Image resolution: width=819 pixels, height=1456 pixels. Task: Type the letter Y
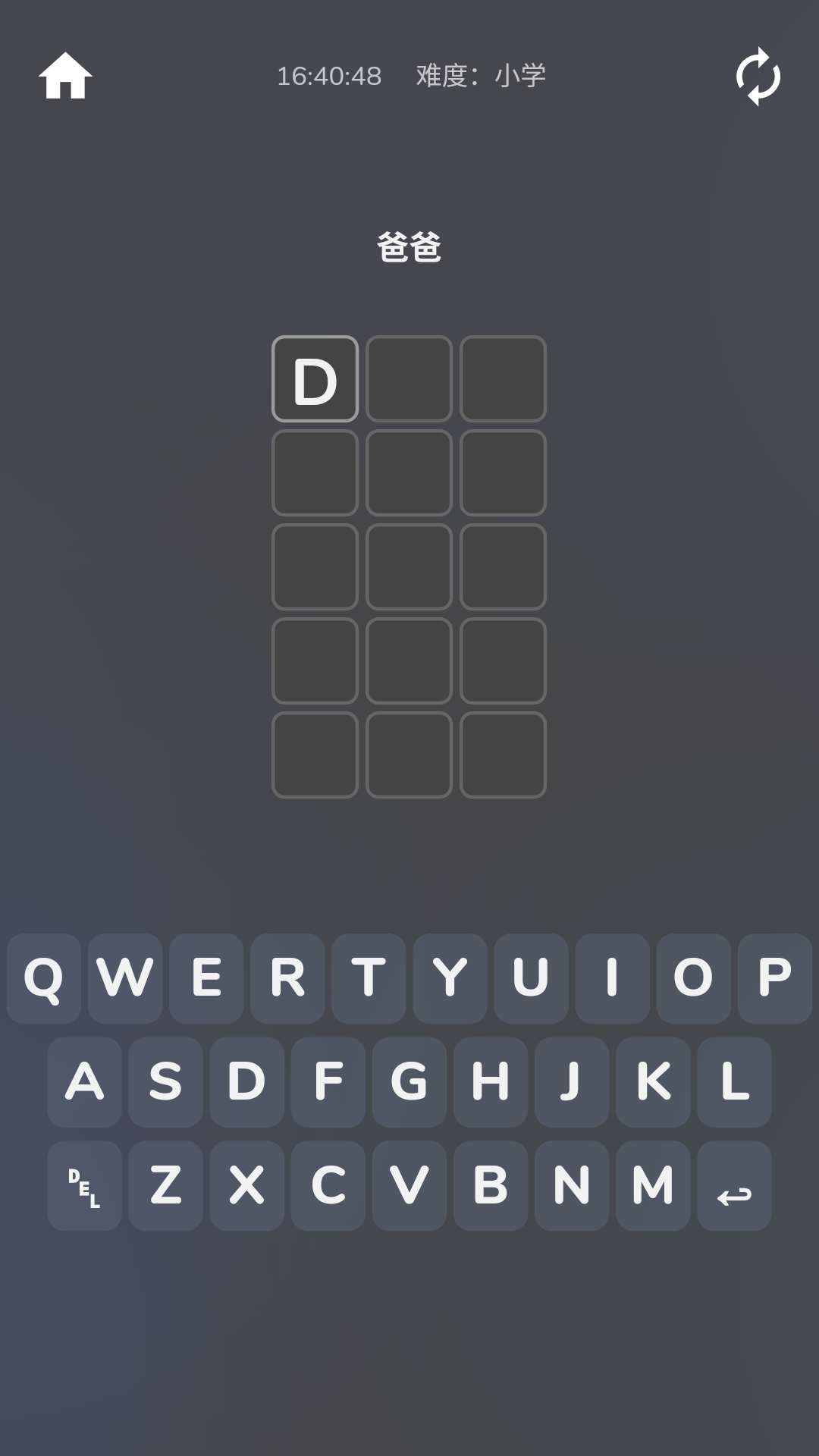450,977
